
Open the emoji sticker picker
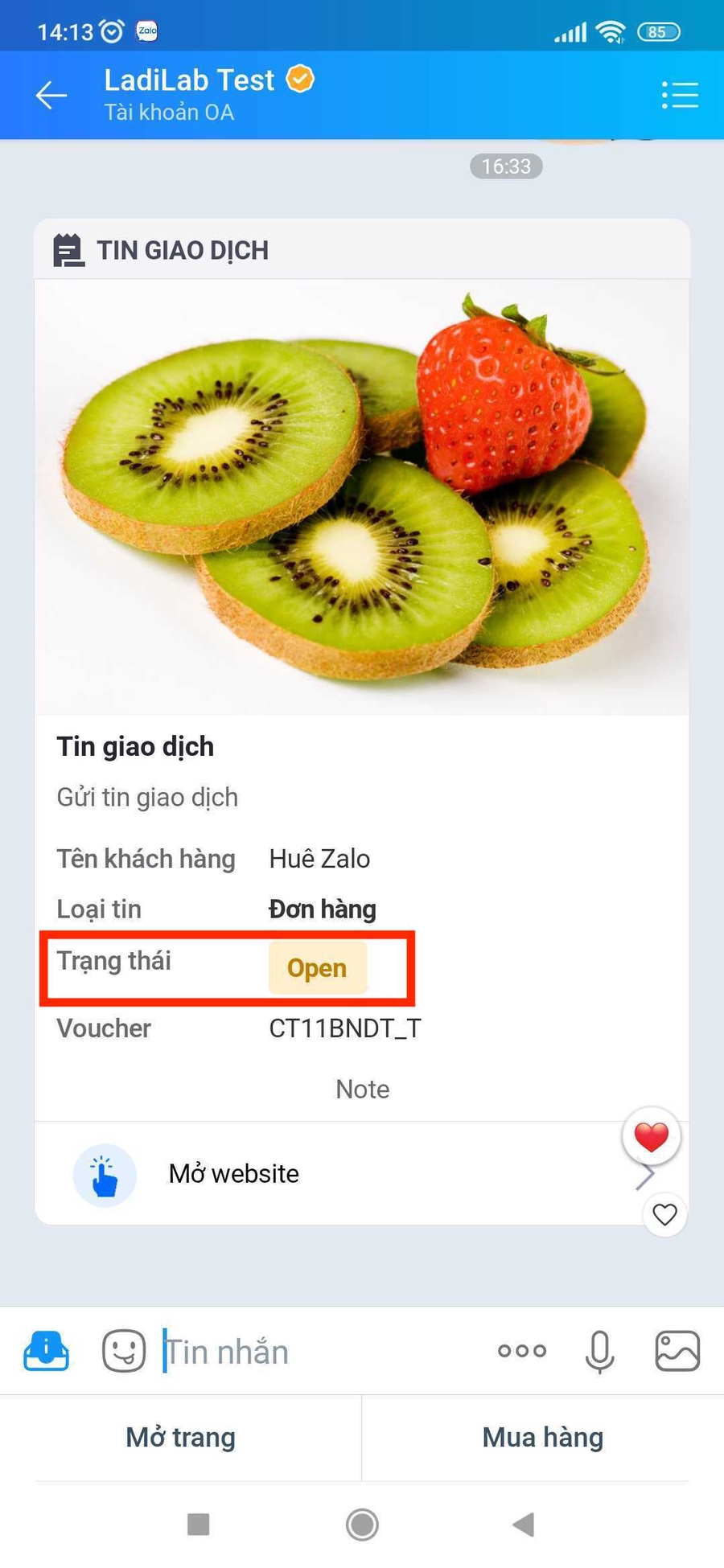click(x=124, y=1351)
